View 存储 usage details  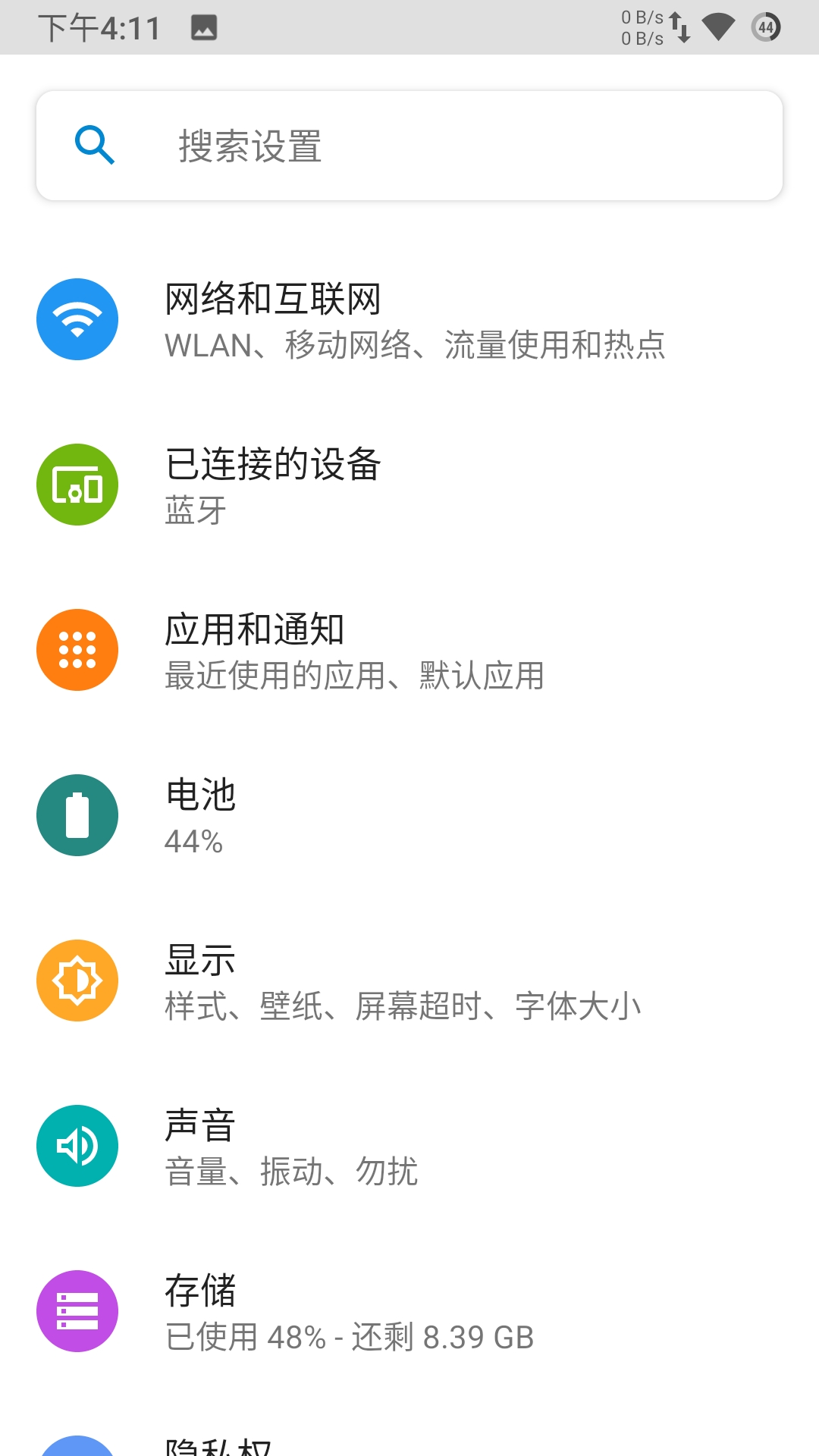(x=409, y=1312)
